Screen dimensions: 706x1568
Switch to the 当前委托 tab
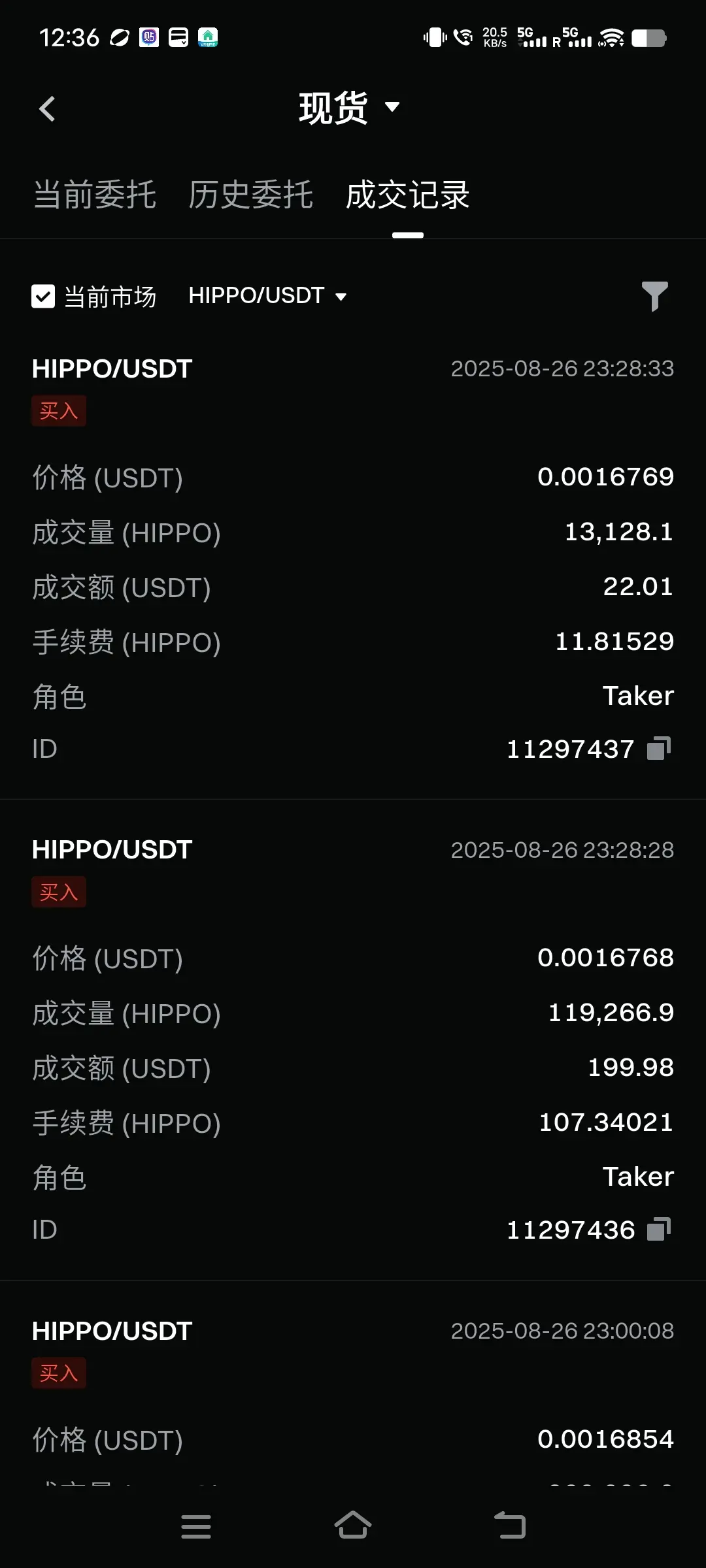95,195
